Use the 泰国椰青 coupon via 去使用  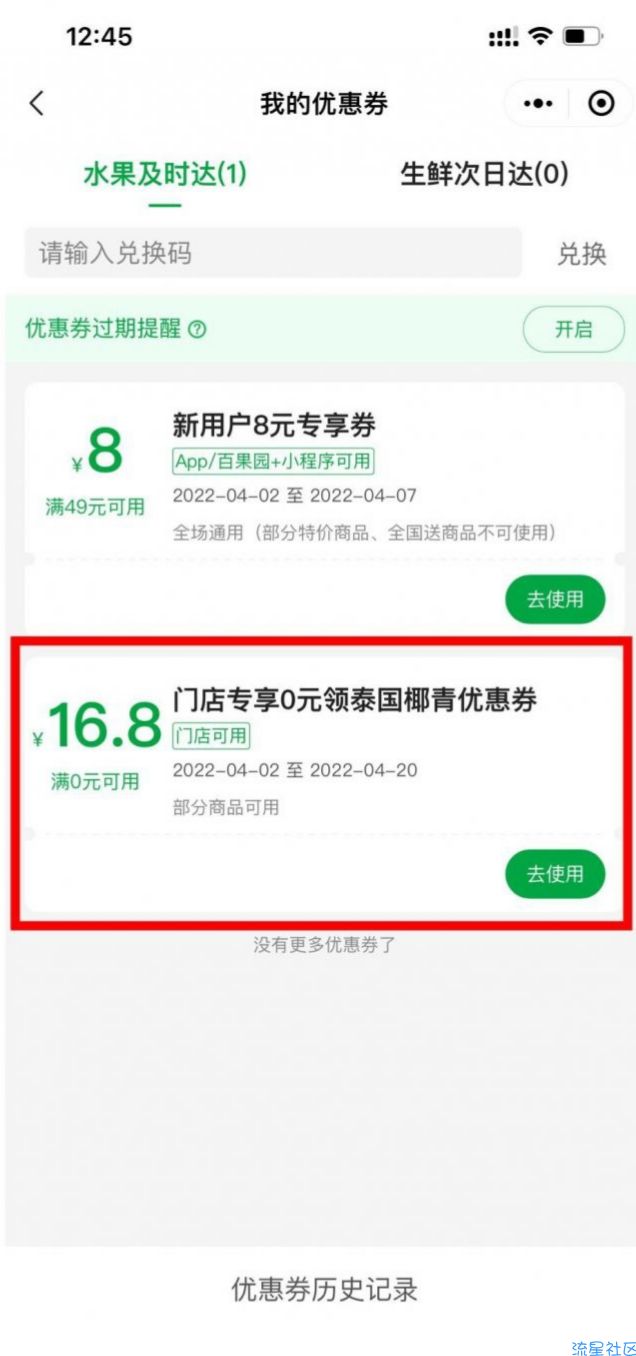(555, 874)
